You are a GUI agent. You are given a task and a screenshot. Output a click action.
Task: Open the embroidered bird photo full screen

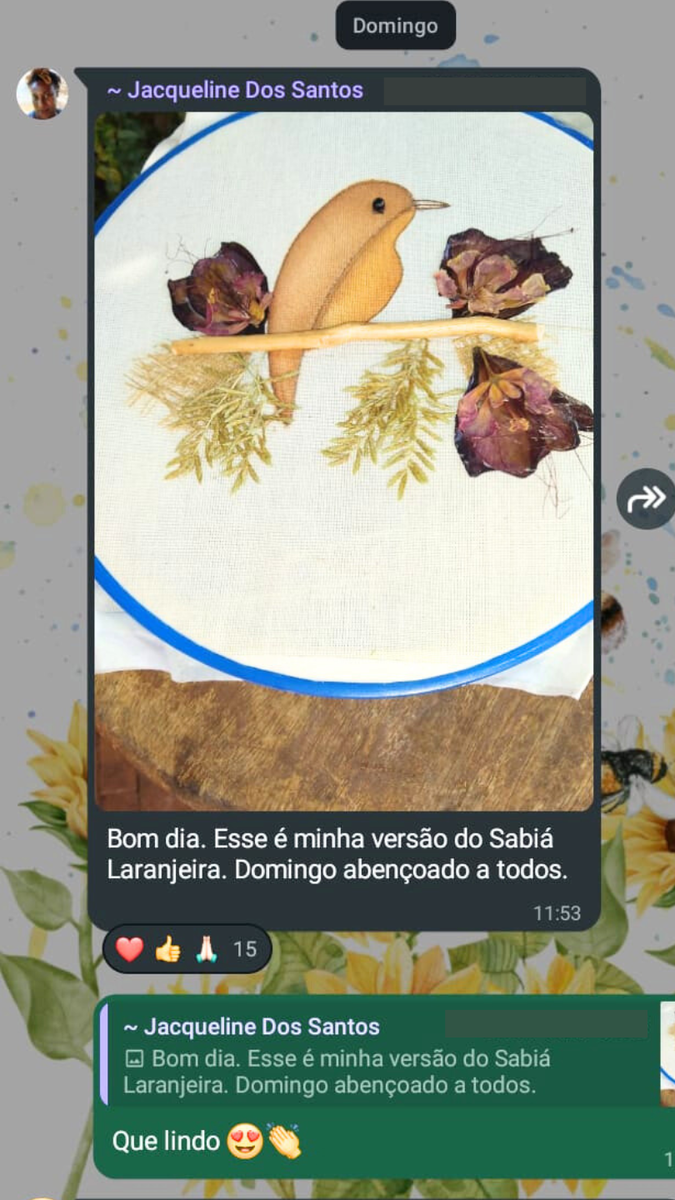click(x=344, y=460)
